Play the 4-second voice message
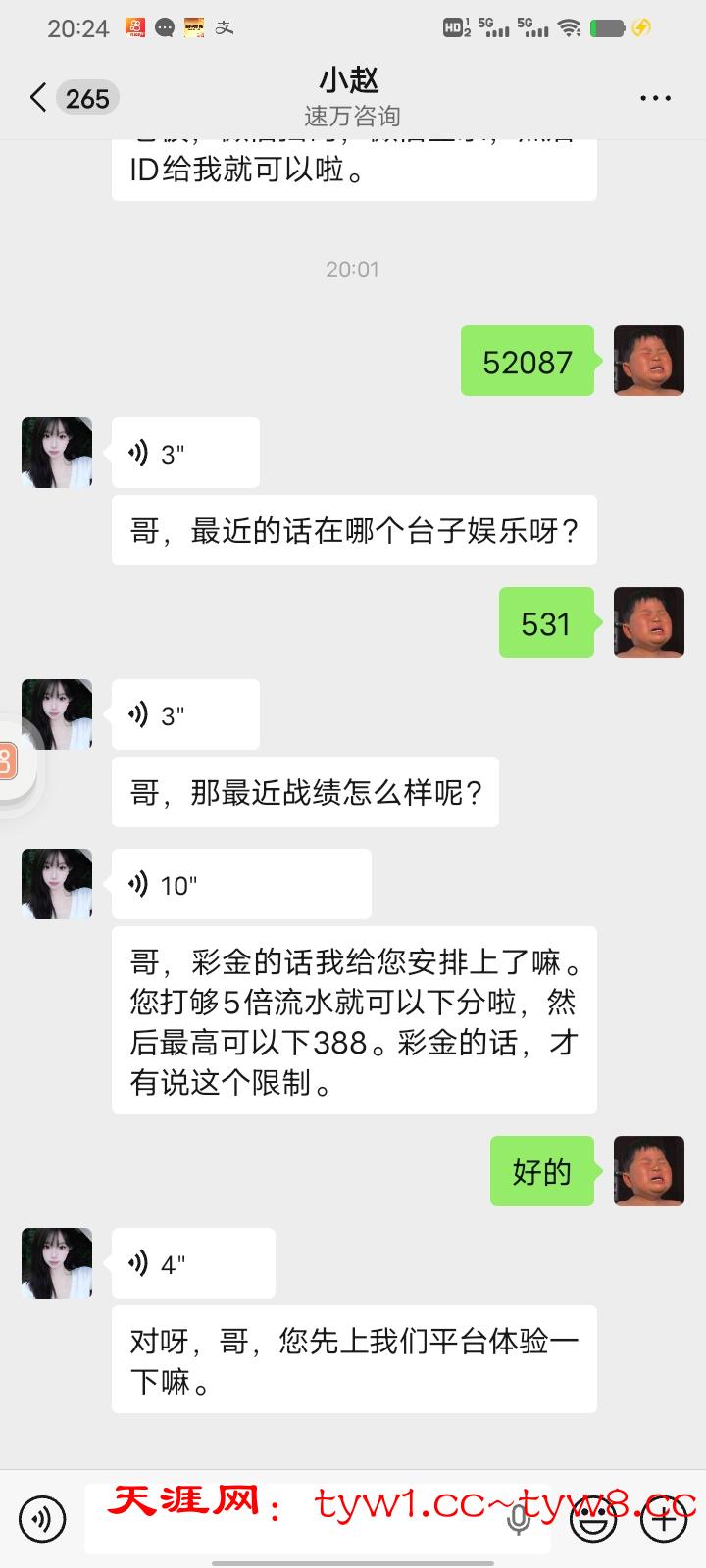This screenshot has width=706, height=1568. tap(193, 1264)
